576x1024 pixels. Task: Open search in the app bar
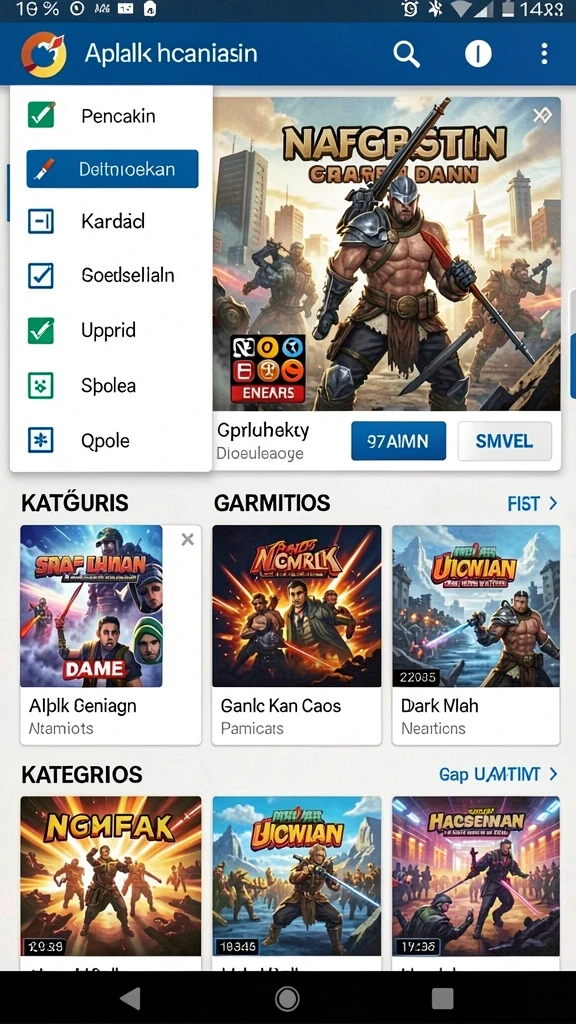pyautogui.click(x=406, y=55)
